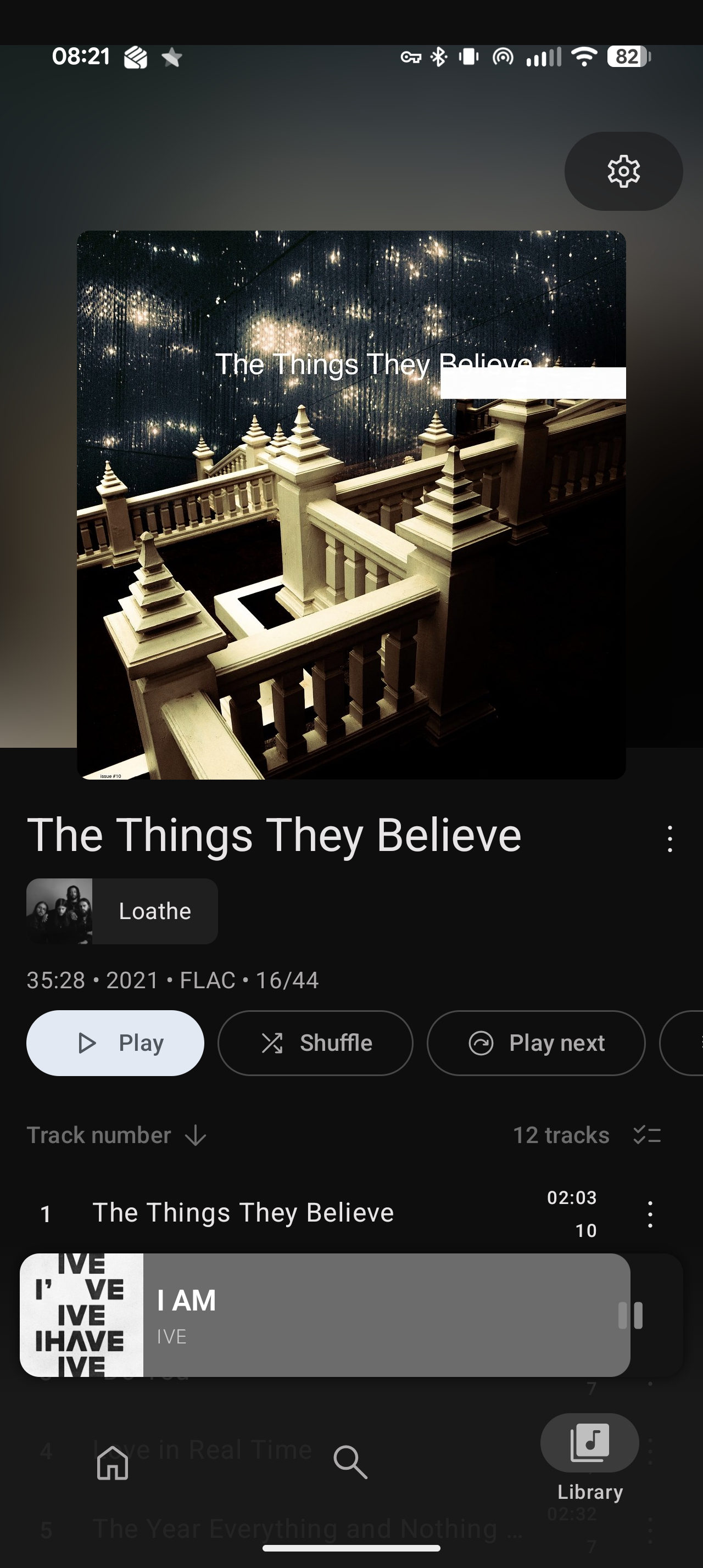
Task: Expand the I AM mini player
Action: [365, 1315]
